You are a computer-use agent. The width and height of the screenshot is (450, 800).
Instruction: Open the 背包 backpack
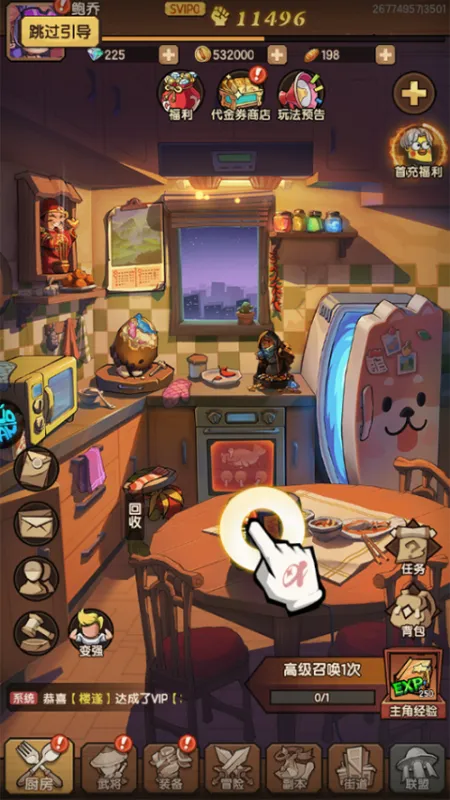tap(413, 612)
